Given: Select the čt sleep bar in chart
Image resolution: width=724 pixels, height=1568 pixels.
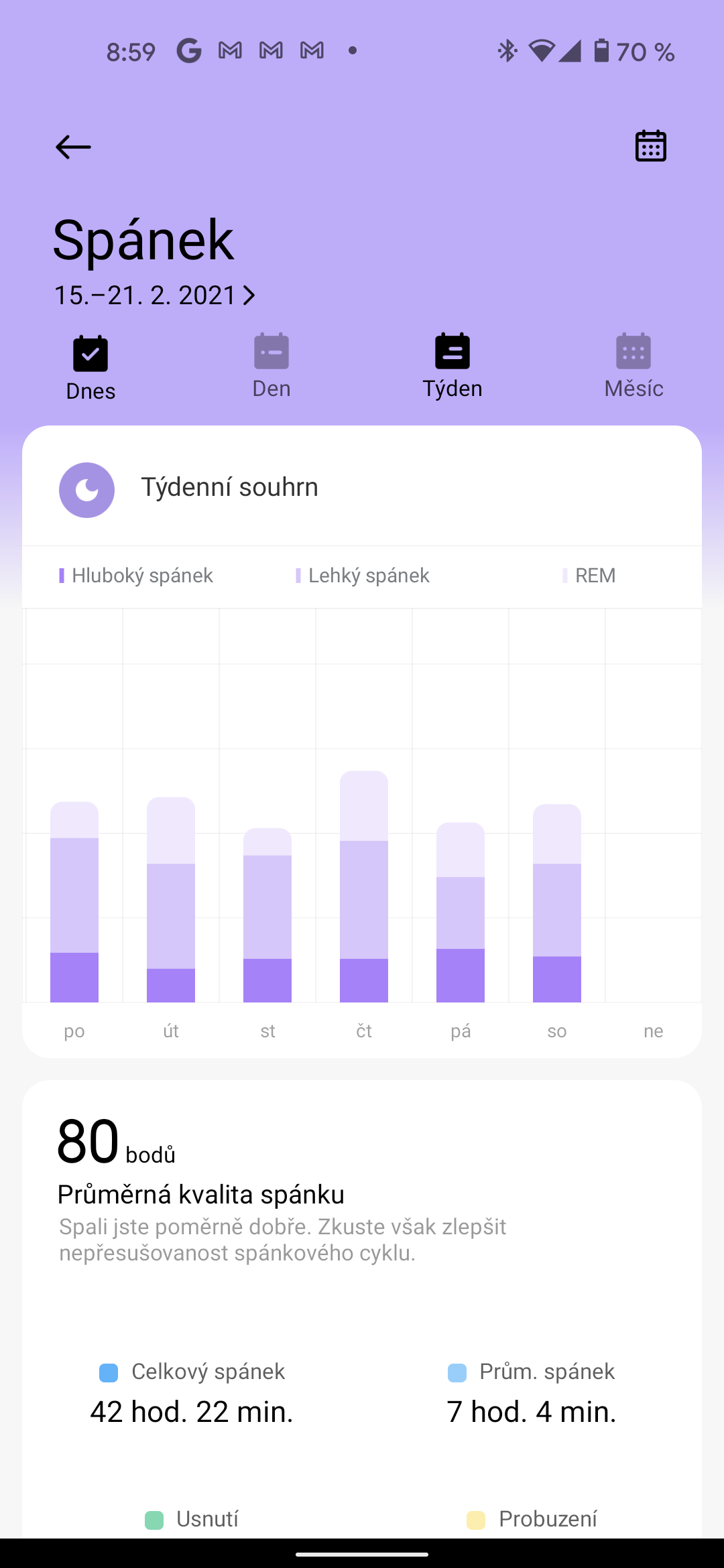Looking at the screenshot, I should 364,886.
